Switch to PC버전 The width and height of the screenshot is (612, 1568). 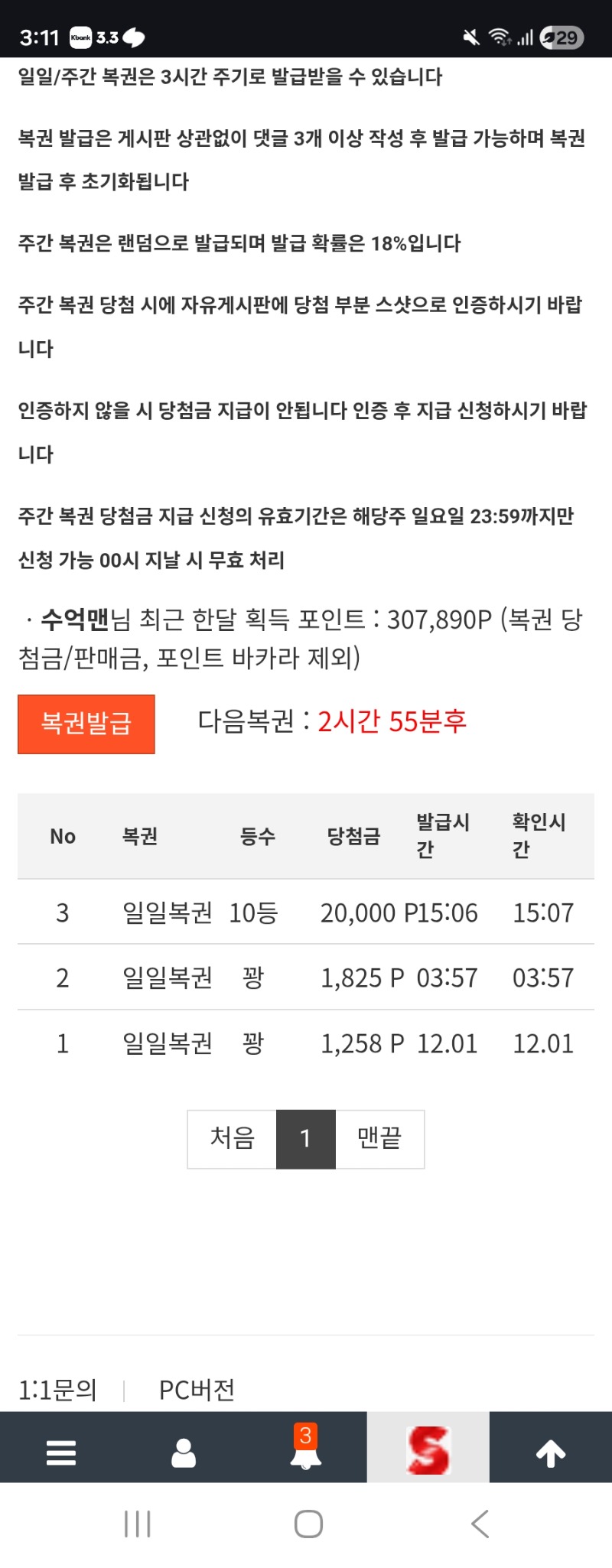[x=197, y=1390]
